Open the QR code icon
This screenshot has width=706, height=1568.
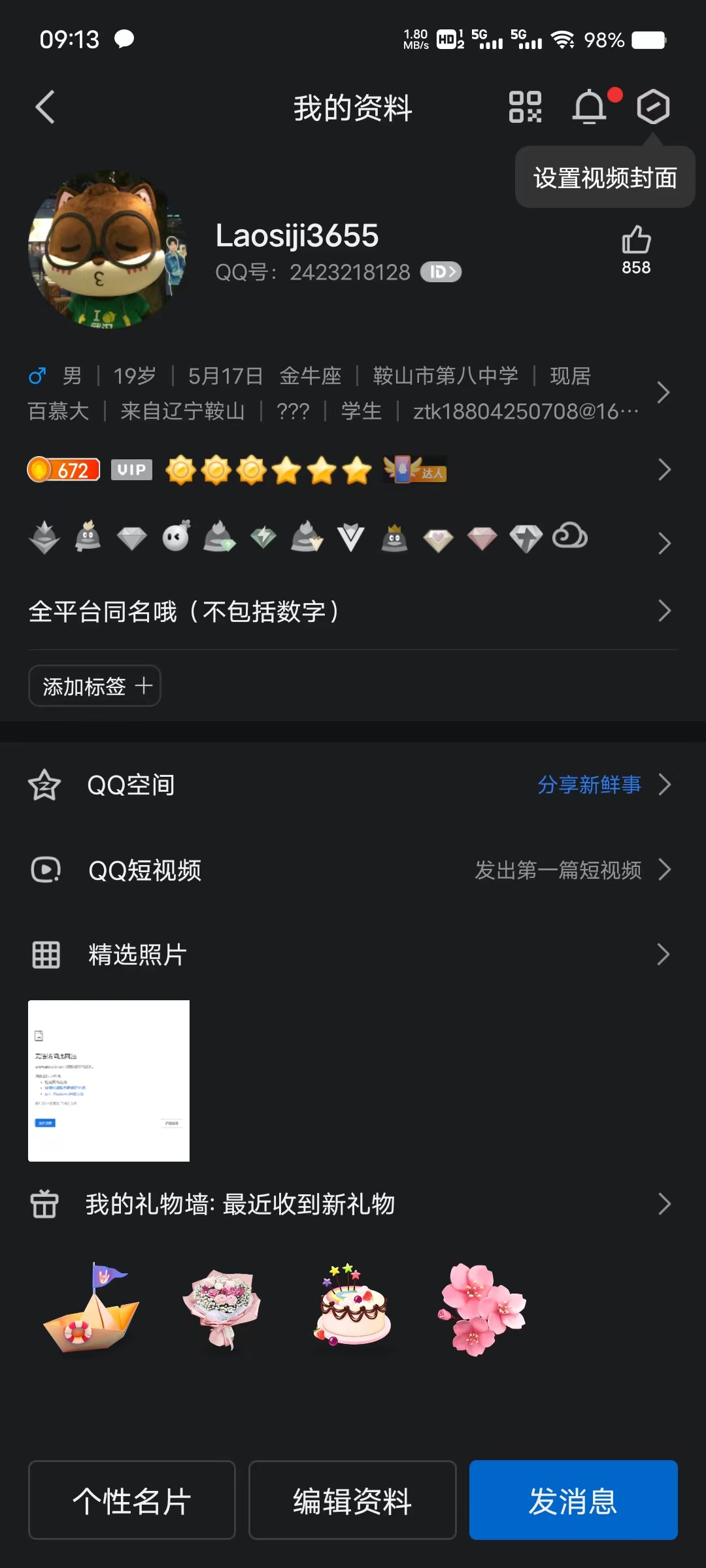coord(525,107)
